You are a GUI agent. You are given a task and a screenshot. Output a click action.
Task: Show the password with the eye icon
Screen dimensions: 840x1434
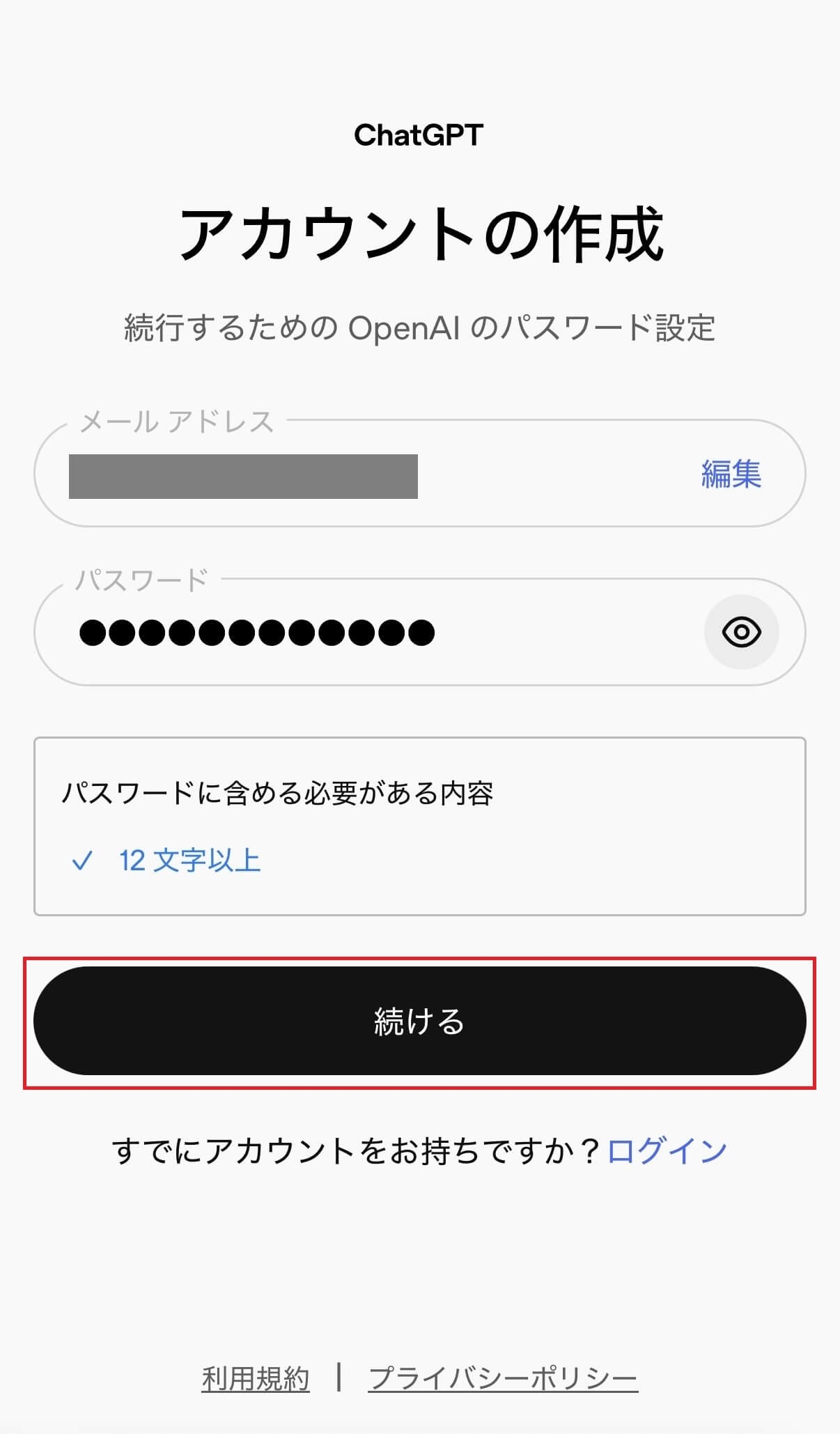pos(741,632)
